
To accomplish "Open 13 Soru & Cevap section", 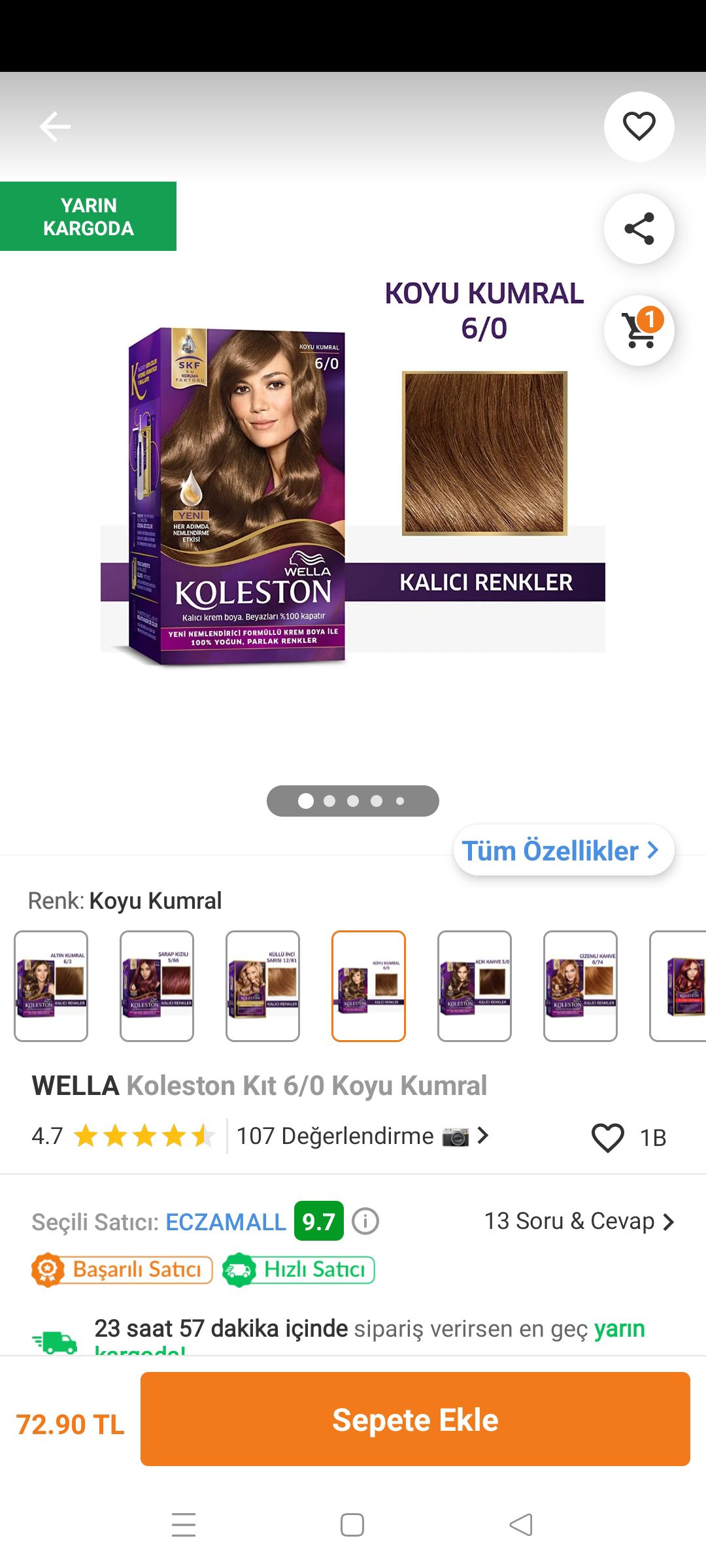I will 579,1221.
